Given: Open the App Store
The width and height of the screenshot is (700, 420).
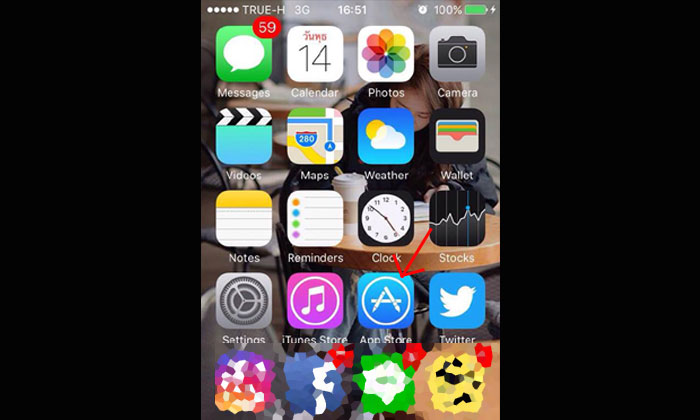Looking at the screenshot, I should (386, 301).
